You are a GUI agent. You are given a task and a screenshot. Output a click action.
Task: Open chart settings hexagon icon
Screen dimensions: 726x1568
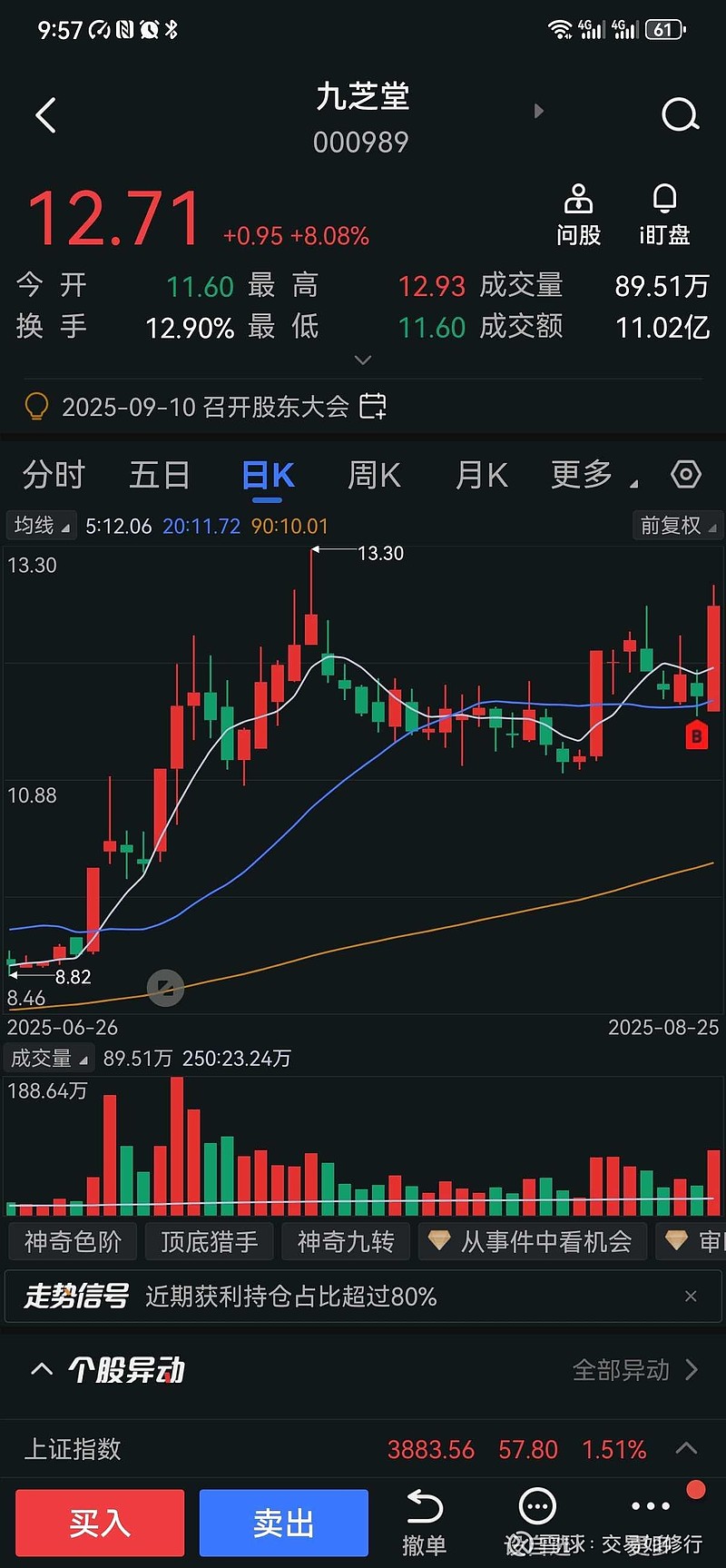(x=686, y=474)
